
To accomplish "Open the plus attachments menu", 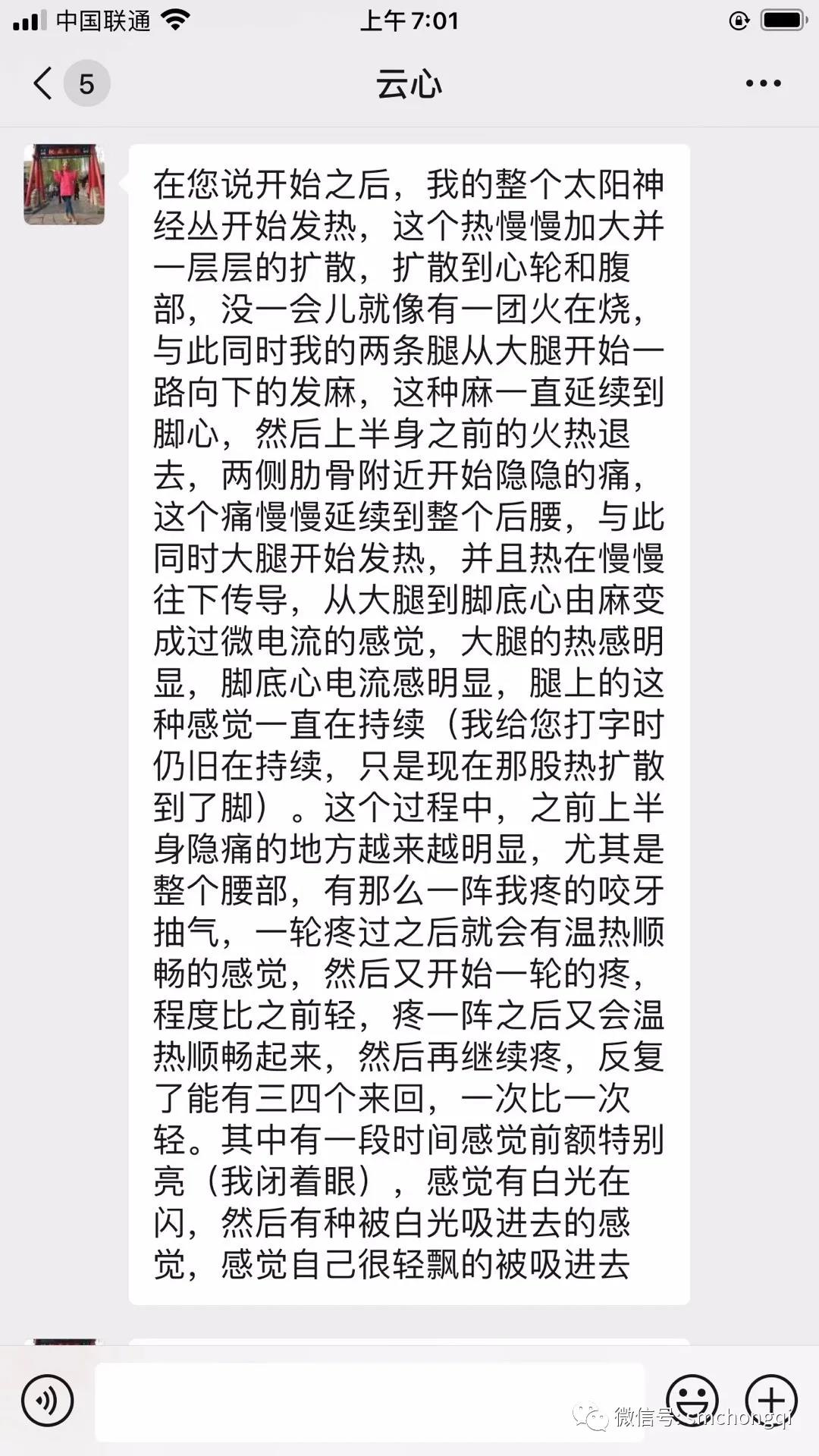I will coord(771,1399).
